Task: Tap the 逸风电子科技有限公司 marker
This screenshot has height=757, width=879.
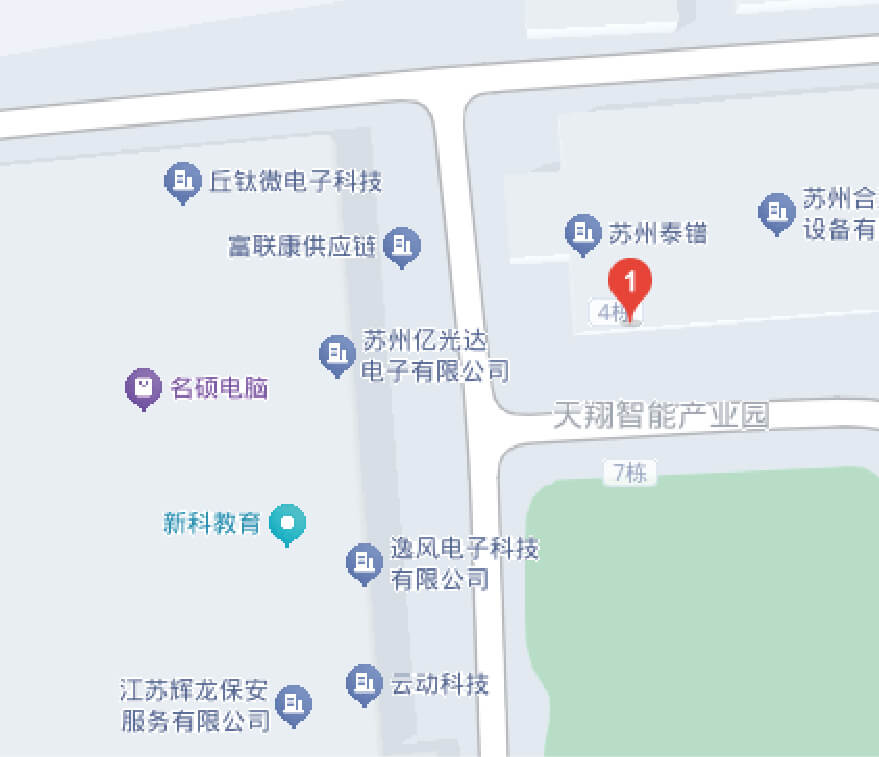Action: click(364, 563)
